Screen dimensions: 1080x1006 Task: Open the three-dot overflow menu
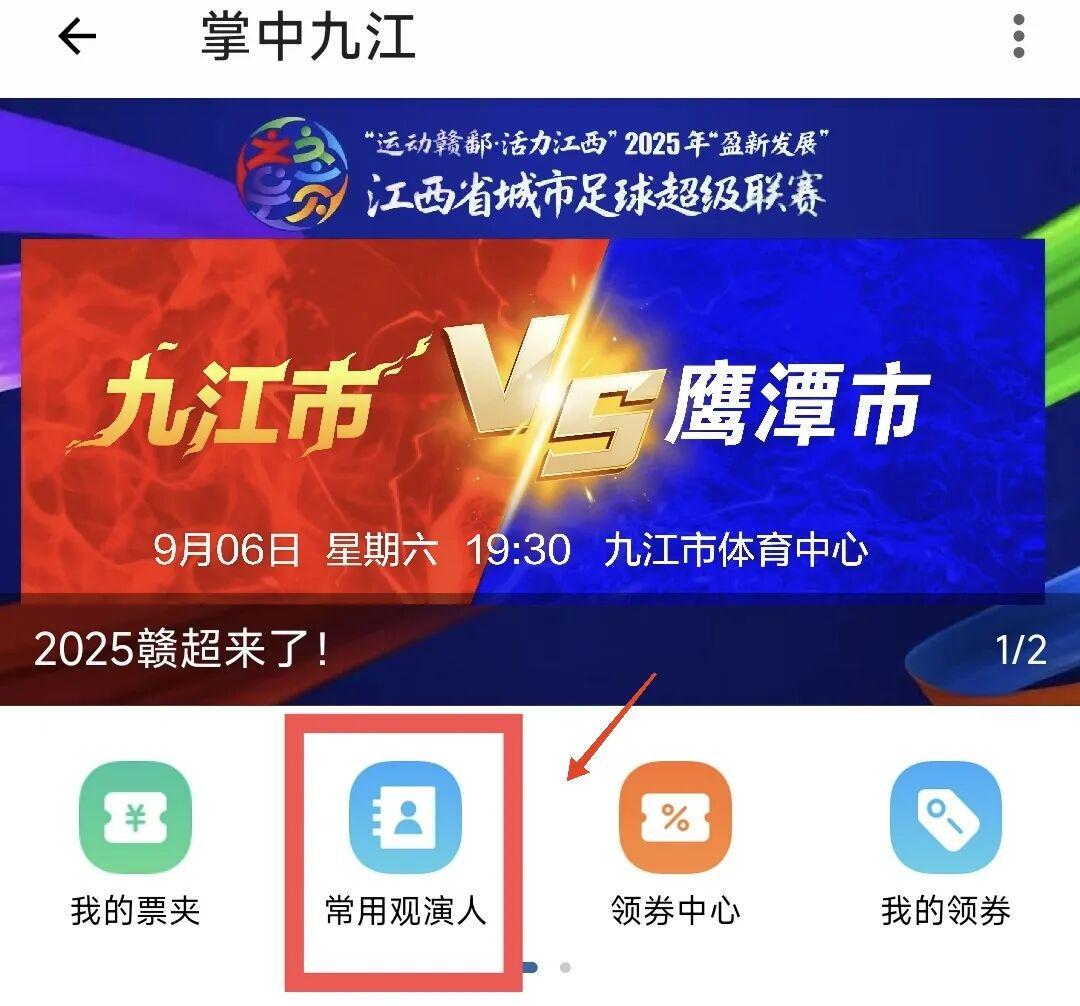click(x=1018, y=37)
